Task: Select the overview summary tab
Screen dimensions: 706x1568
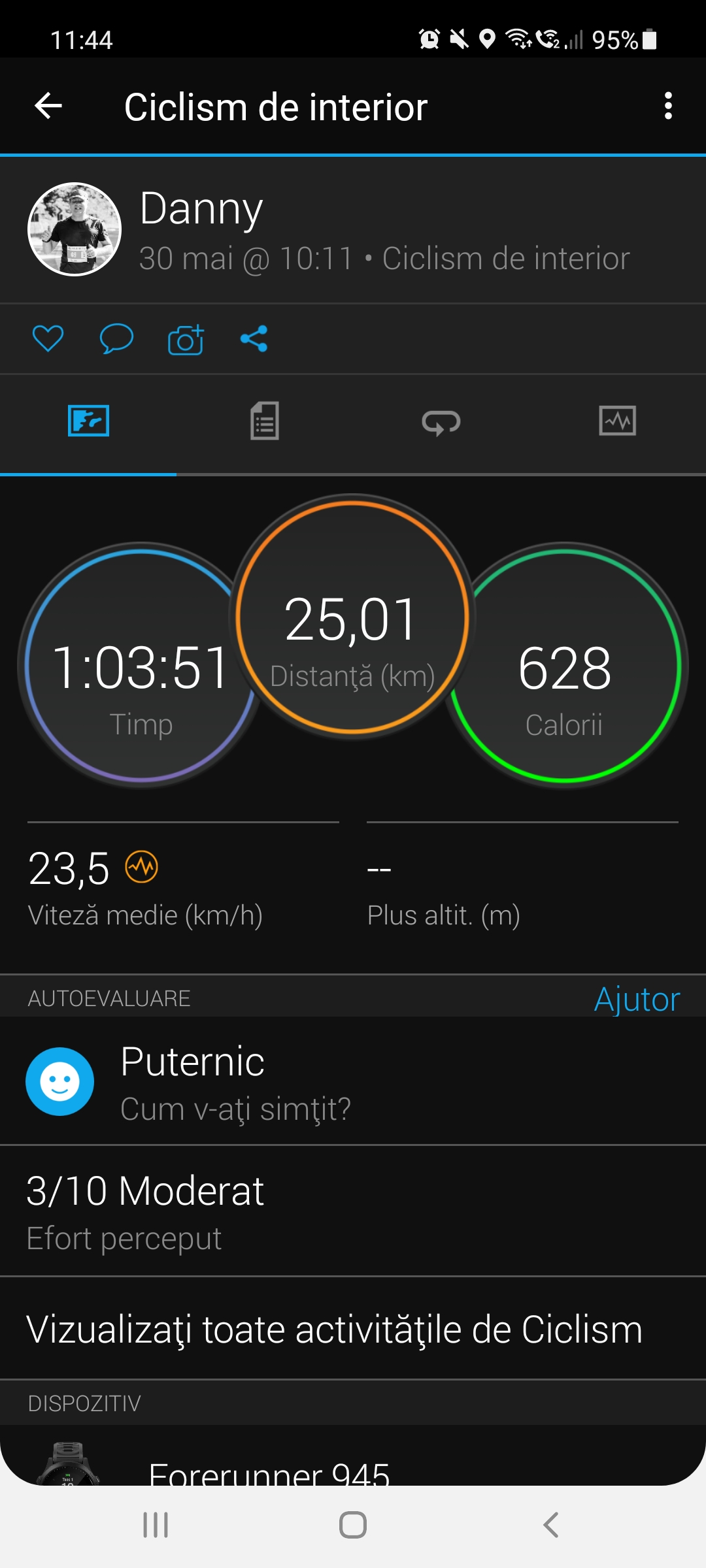Action: (x=88, y=421)
